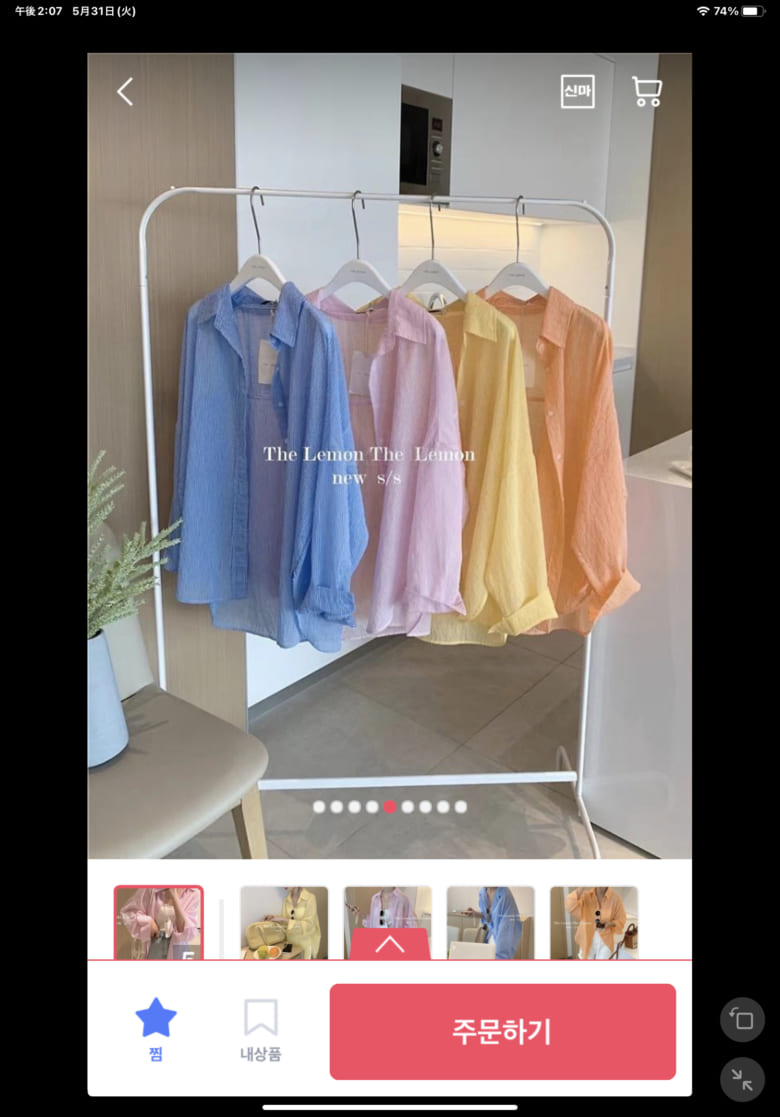The width and height of the screenshot is (780, 1117).
Task: Select the pink shirt thumbnail
Action: (x=158, y=922)
